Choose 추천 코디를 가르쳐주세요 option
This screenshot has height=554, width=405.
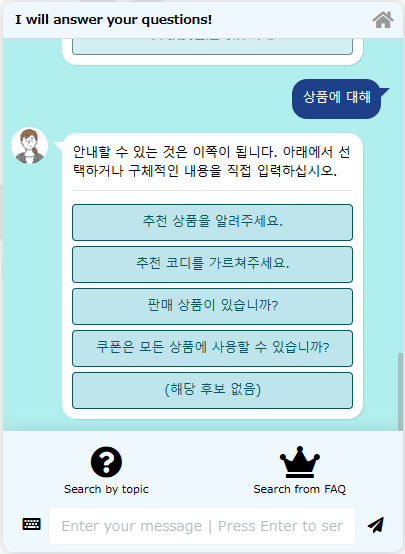click(x=212, y=264)
